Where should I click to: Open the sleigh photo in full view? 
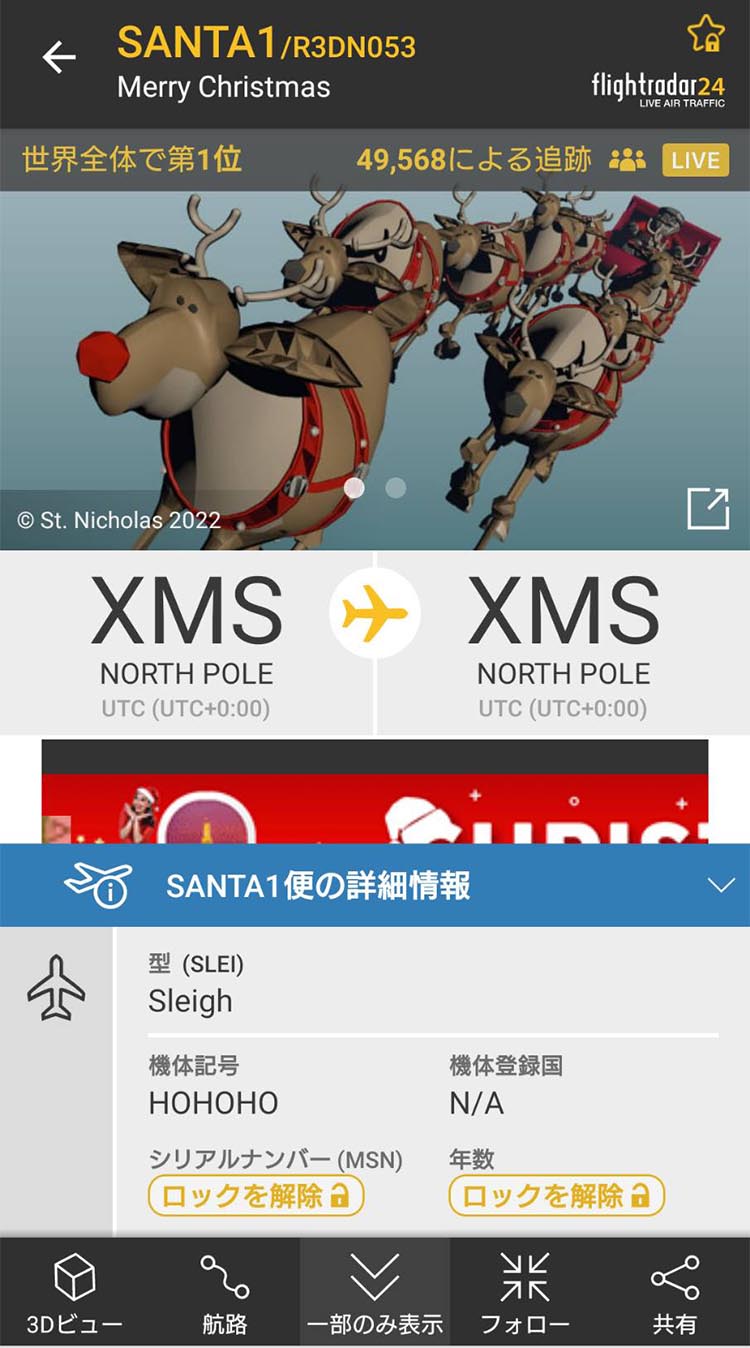(x=708, y=509)
